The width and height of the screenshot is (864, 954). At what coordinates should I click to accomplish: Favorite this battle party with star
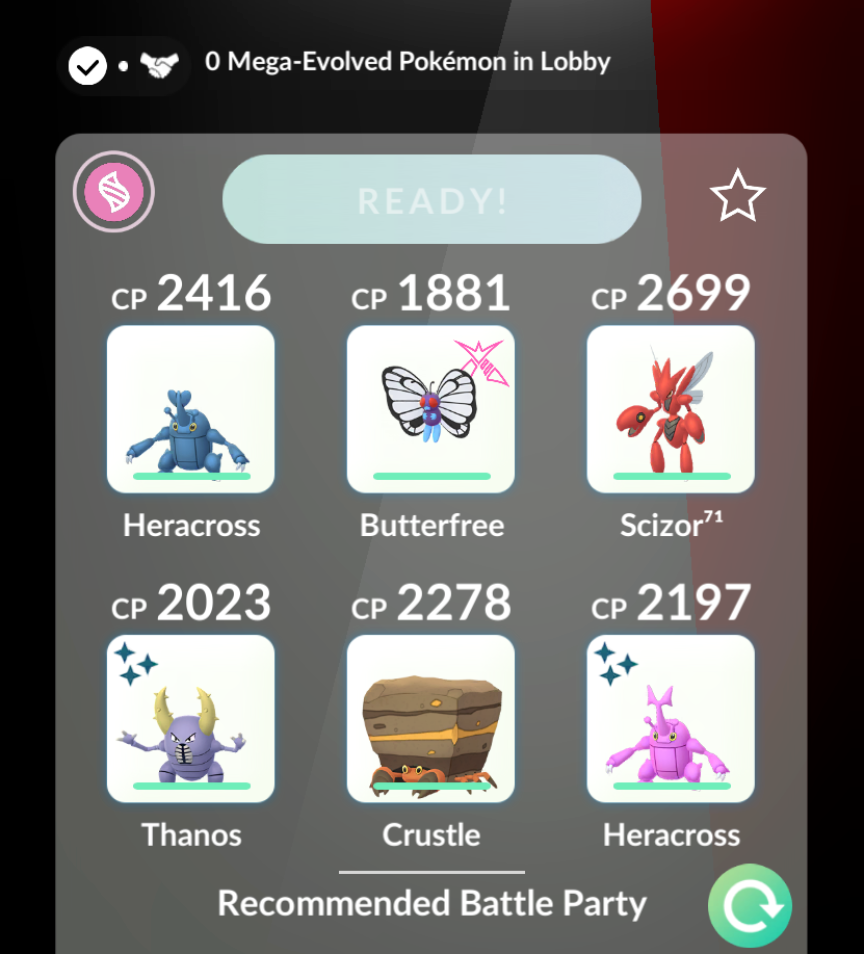[737, 197]
